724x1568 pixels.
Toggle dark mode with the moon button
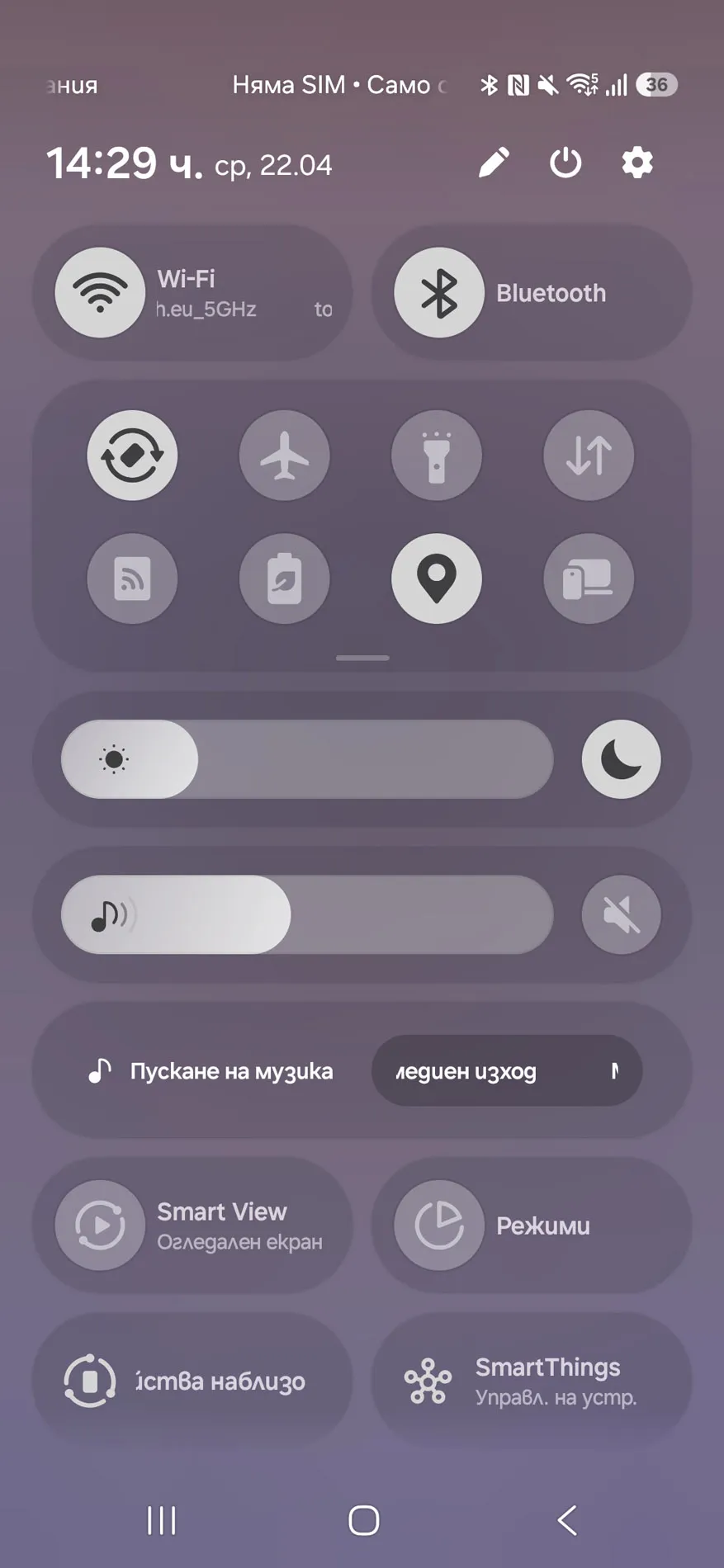click(x=621, y=759)
